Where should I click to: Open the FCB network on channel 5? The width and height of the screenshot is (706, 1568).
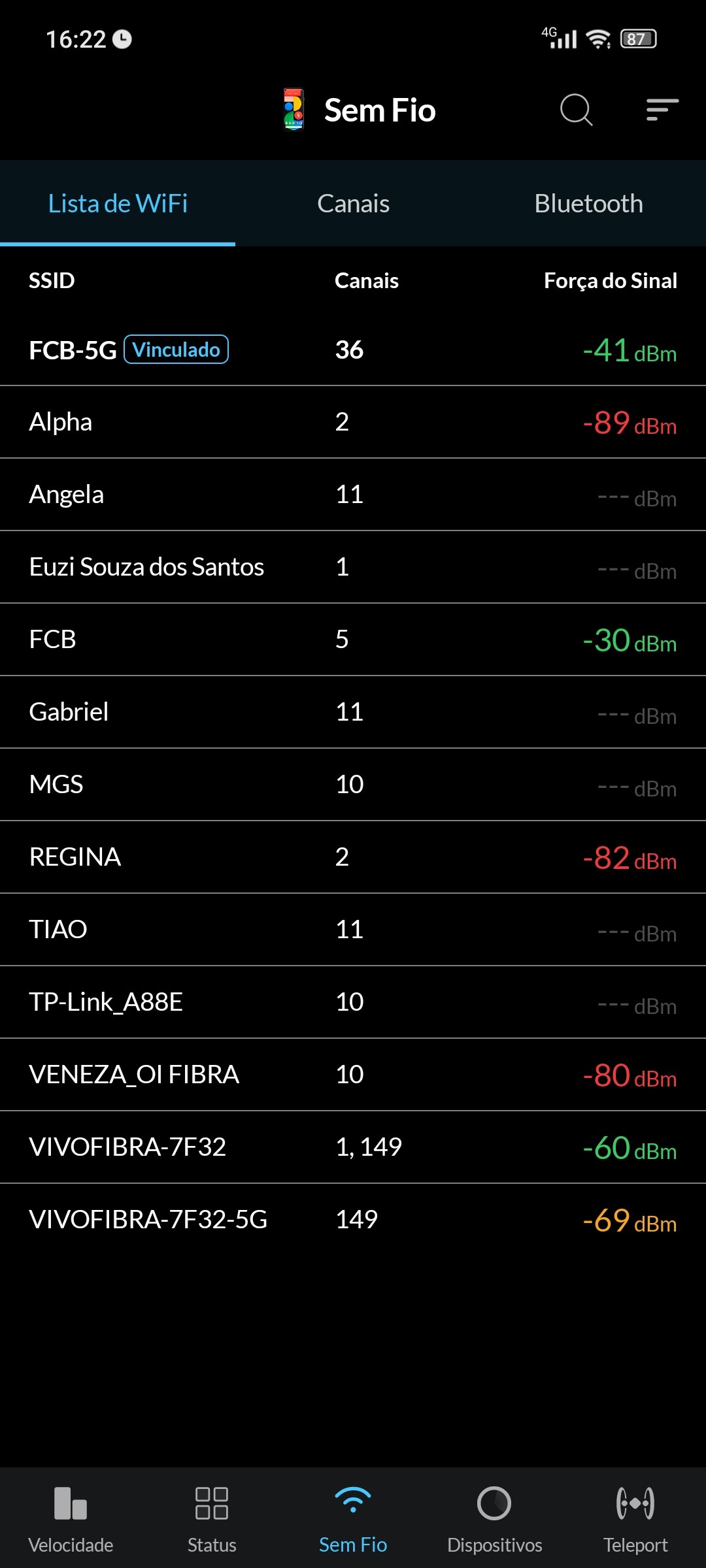tap(353, 640)
